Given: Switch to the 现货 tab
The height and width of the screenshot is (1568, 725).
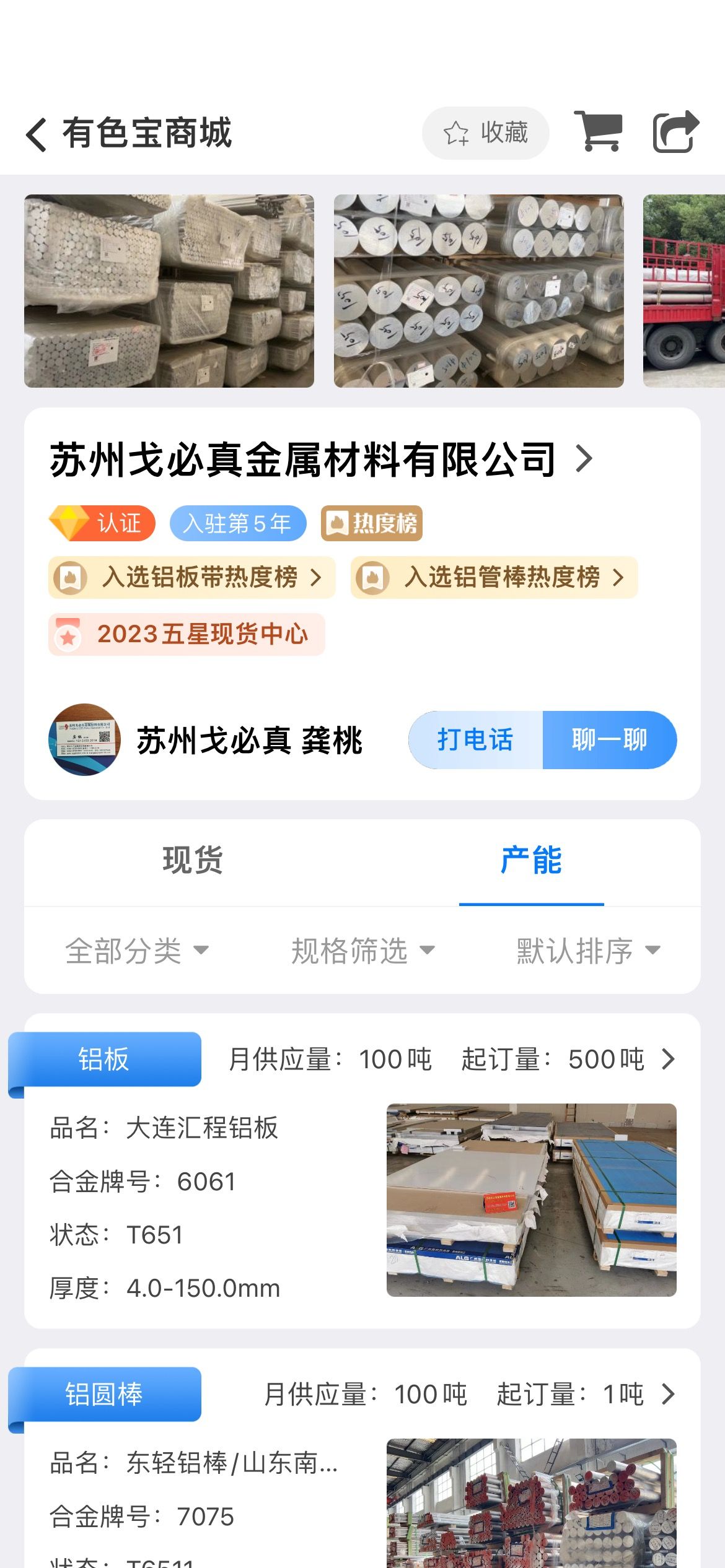Looking at the screenshot, I should click(193, 861).
